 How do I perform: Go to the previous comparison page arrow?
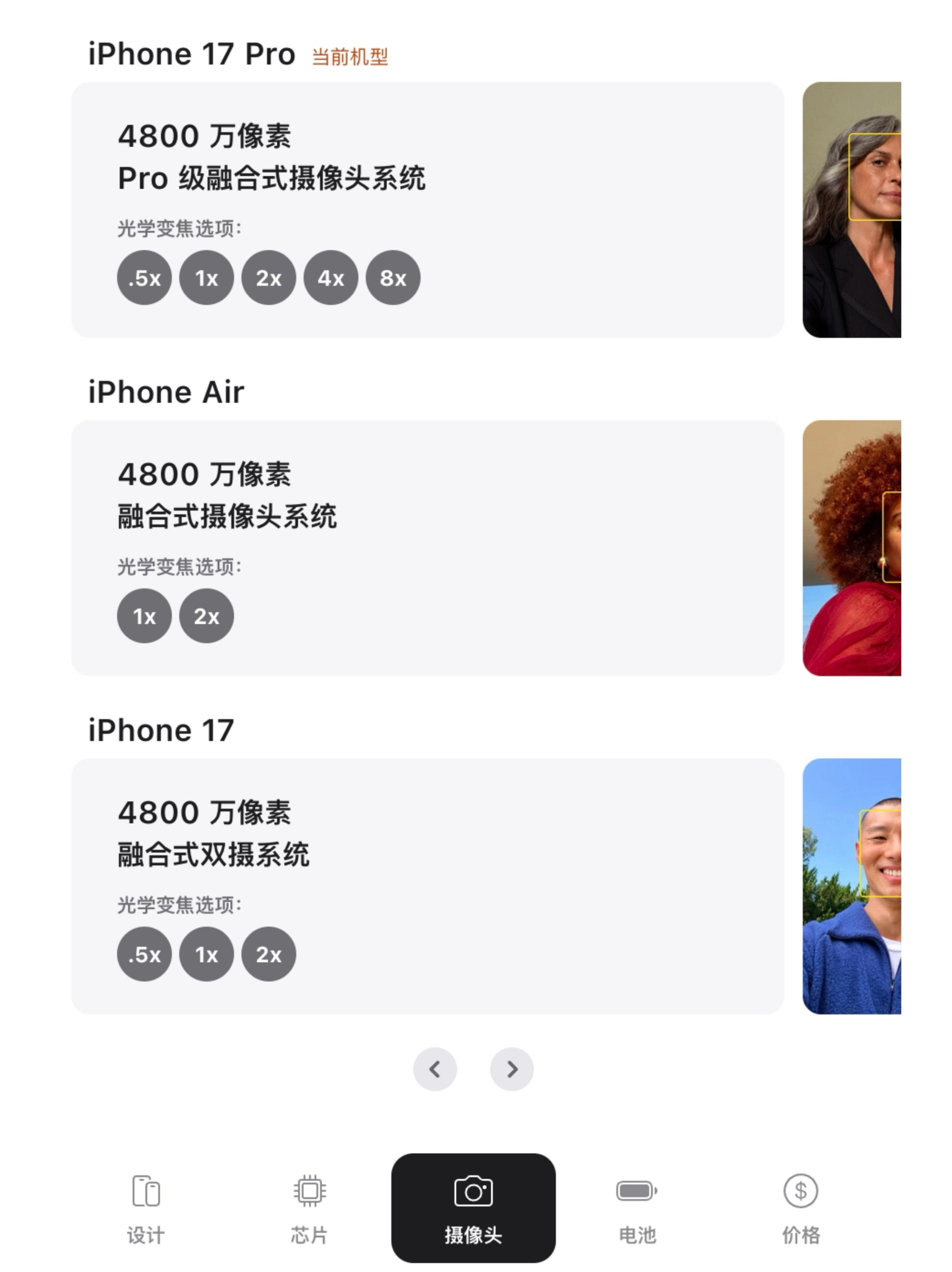pyautogui.click(x=435, y=1069)
